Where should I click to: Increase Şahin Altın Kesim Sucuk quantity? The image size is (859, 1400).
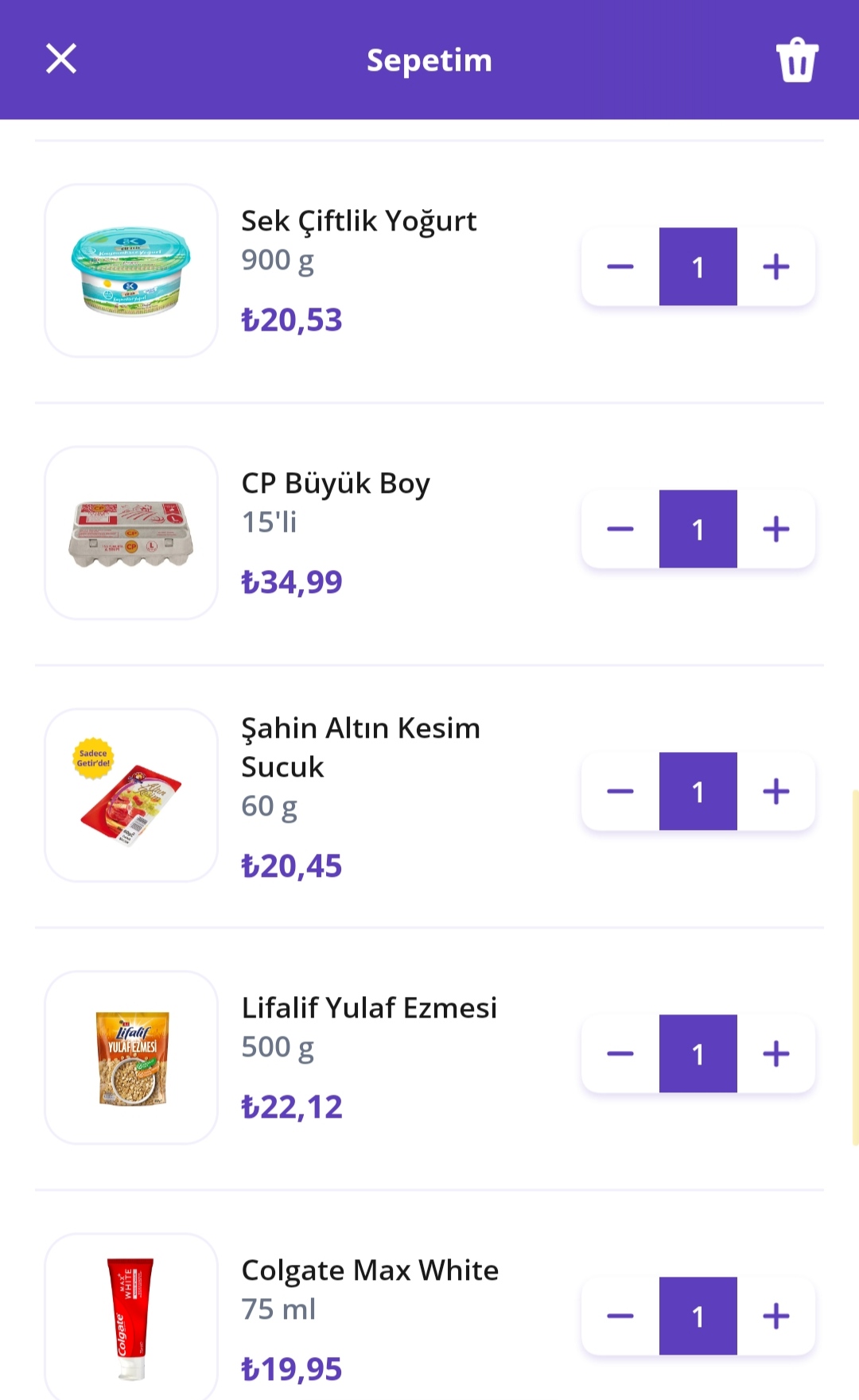[776, 791]
